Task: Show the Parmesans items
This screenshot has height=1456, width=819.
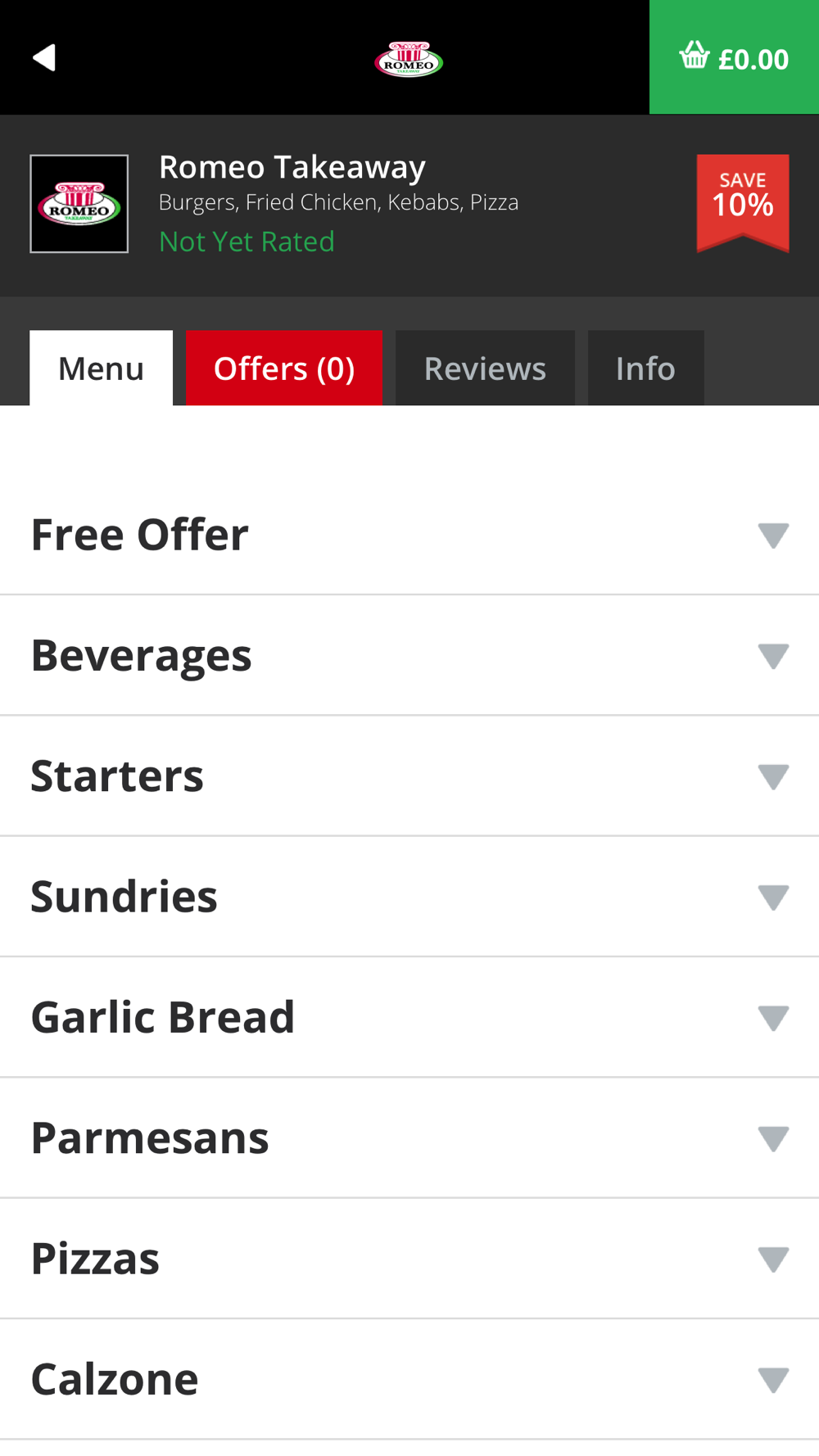Action: pyautogui.click(x=409, y=1137)
